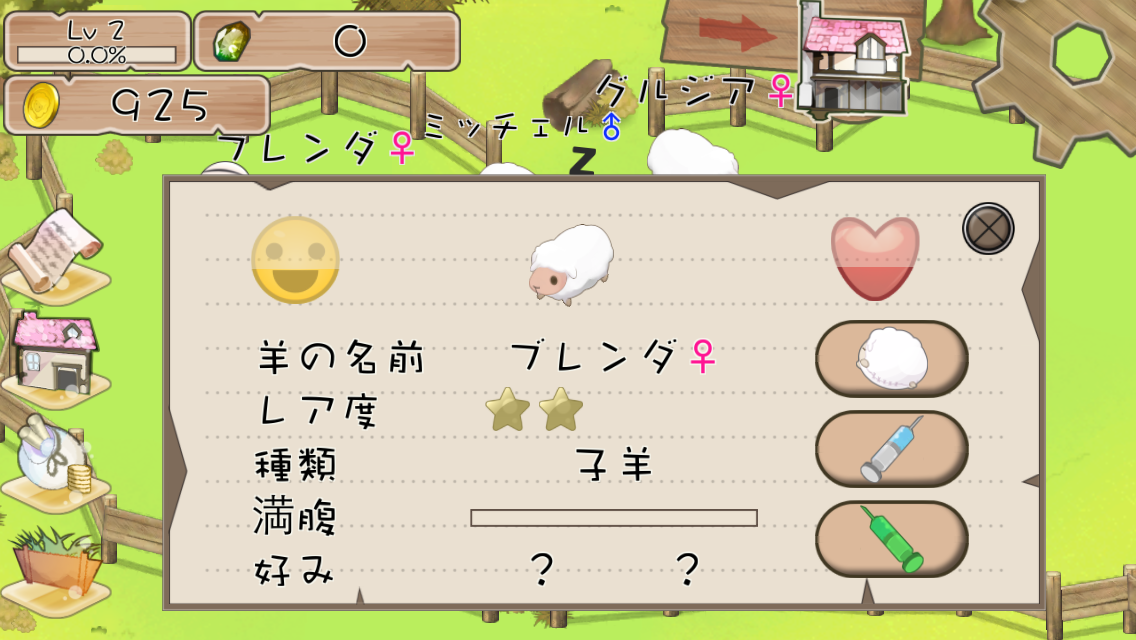Tap the wool shearing button

pos(892,359)
